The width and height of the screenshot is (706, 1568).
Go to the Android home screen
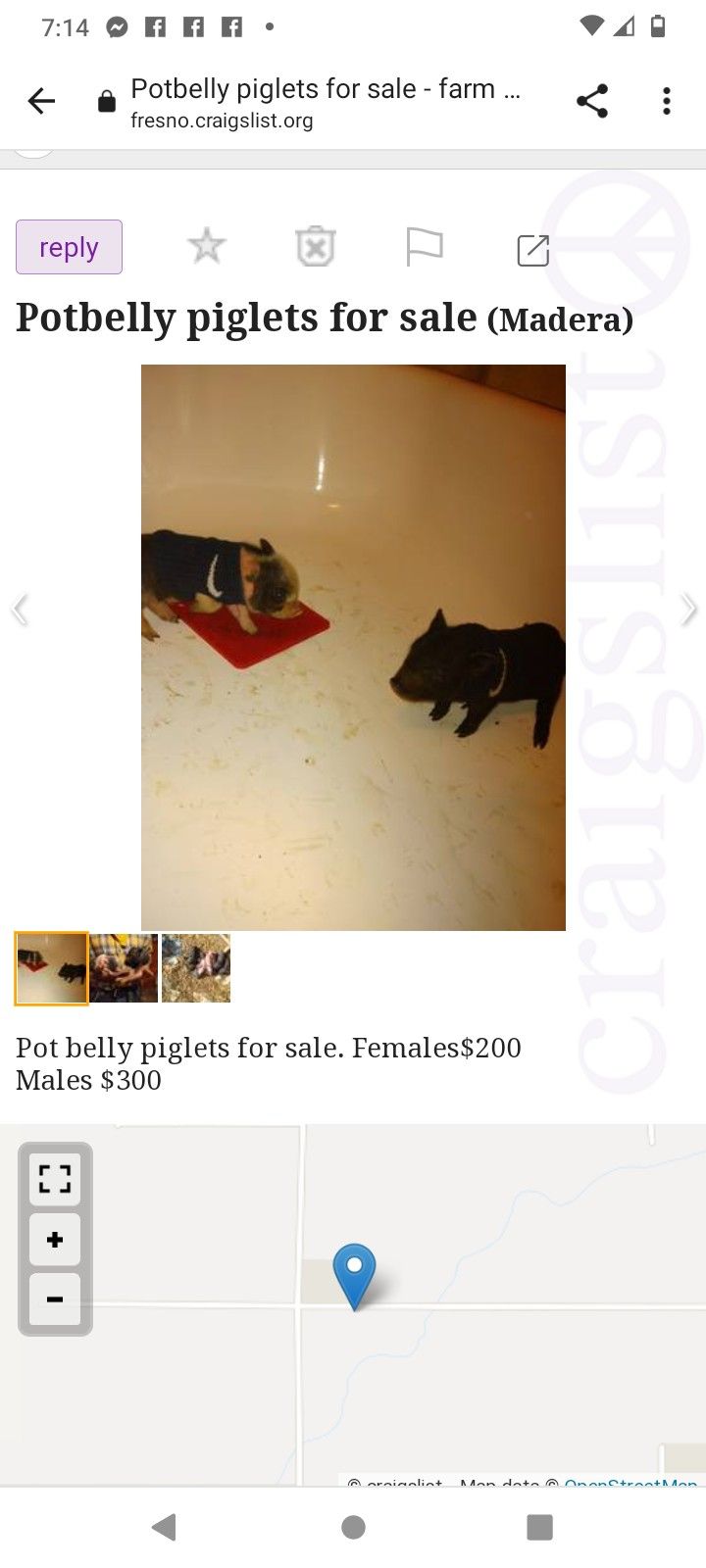click(353, 1527)
